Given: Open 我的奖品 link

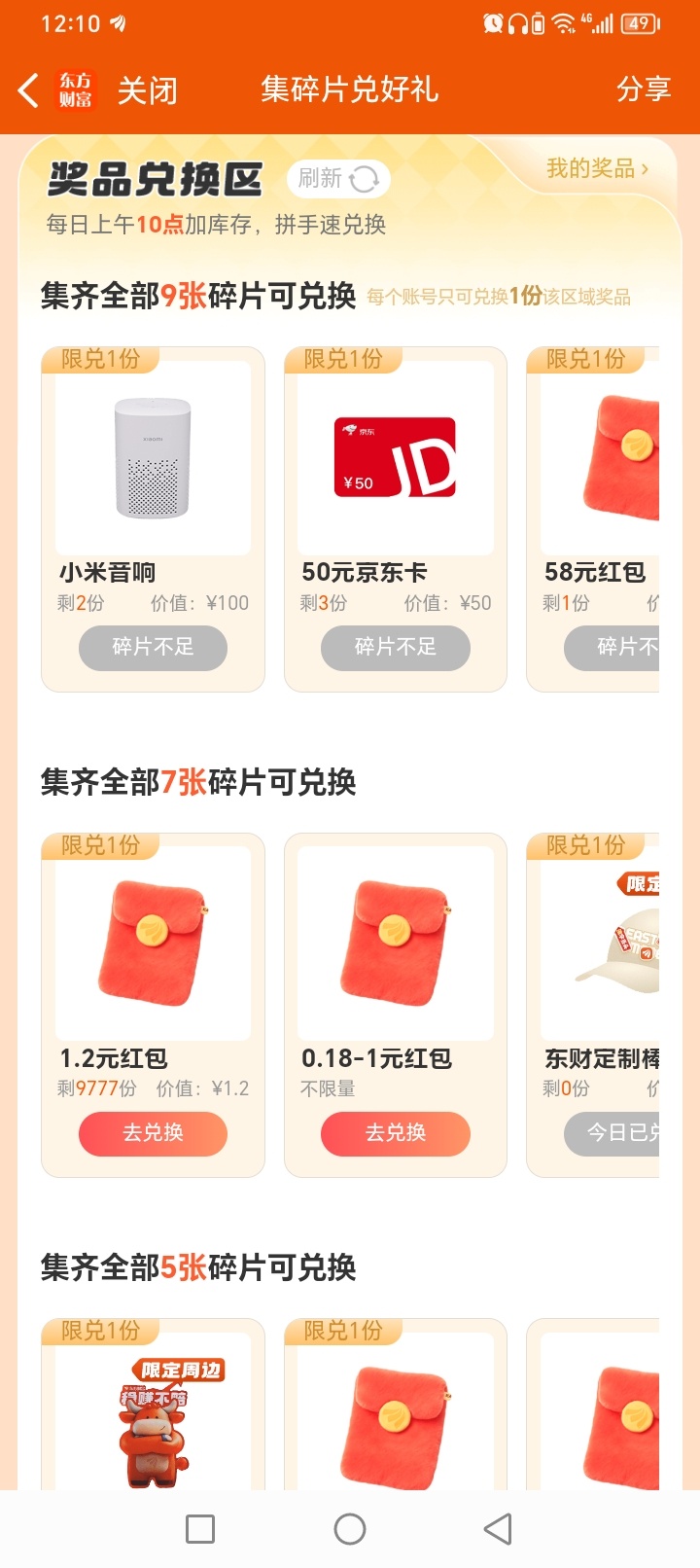Looking at the screenshot, I should (597, 168).
